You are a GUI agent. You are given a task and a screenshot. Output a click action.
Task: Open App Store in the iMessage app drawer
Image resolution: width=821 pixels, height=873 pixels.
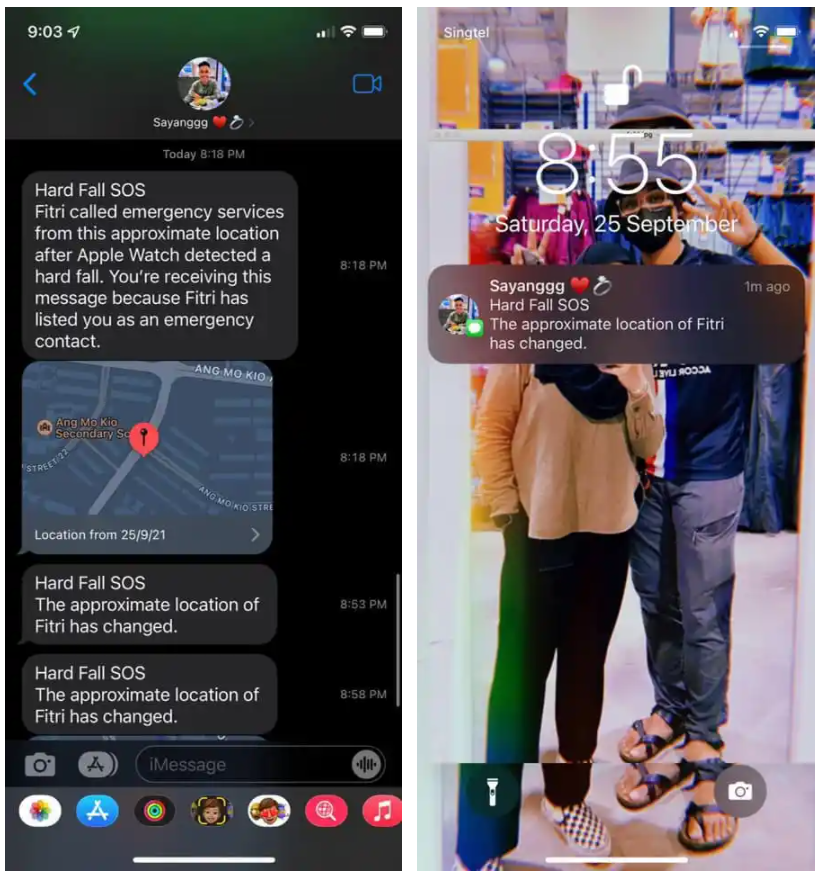[x=97, y=811]
